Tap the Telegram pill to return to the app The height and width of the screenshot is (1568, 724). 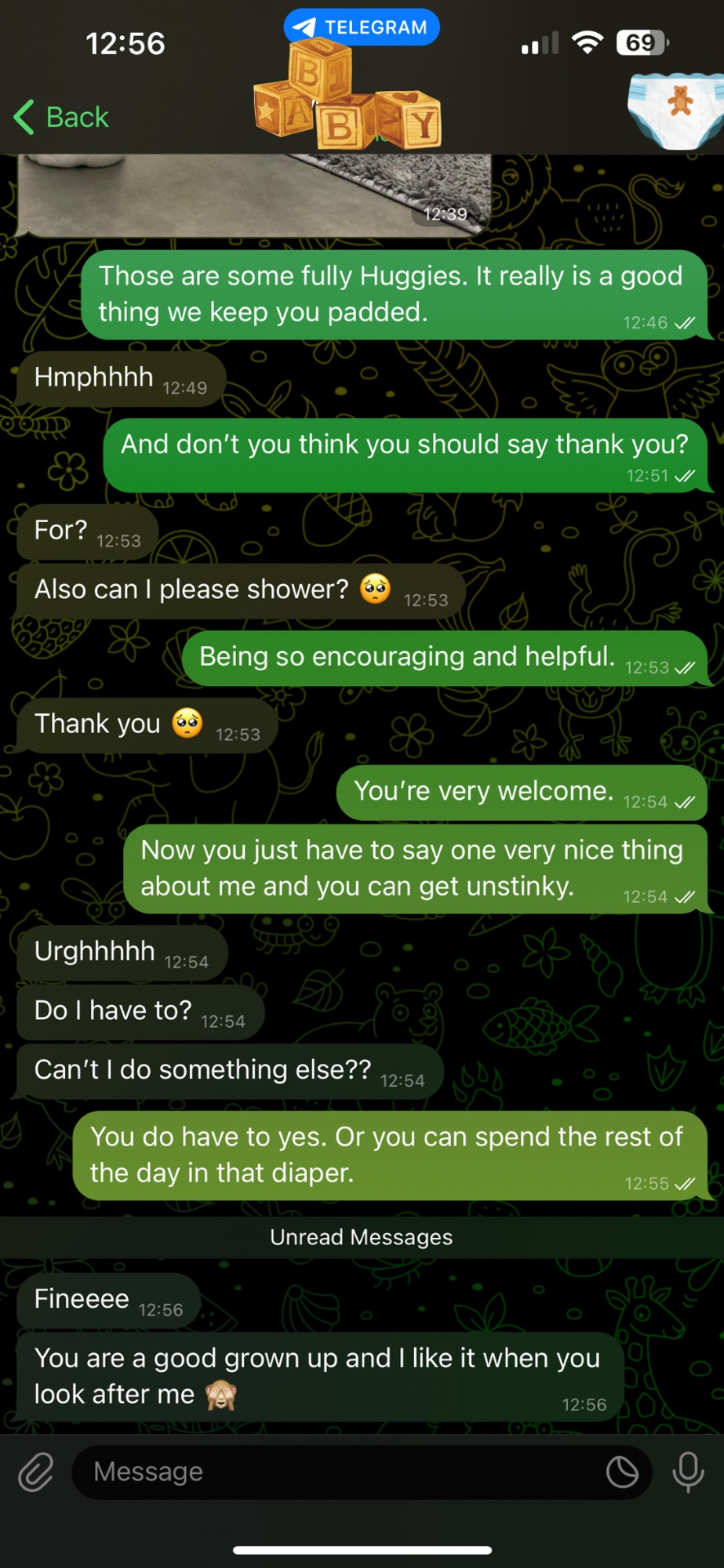tap(362, 27)
